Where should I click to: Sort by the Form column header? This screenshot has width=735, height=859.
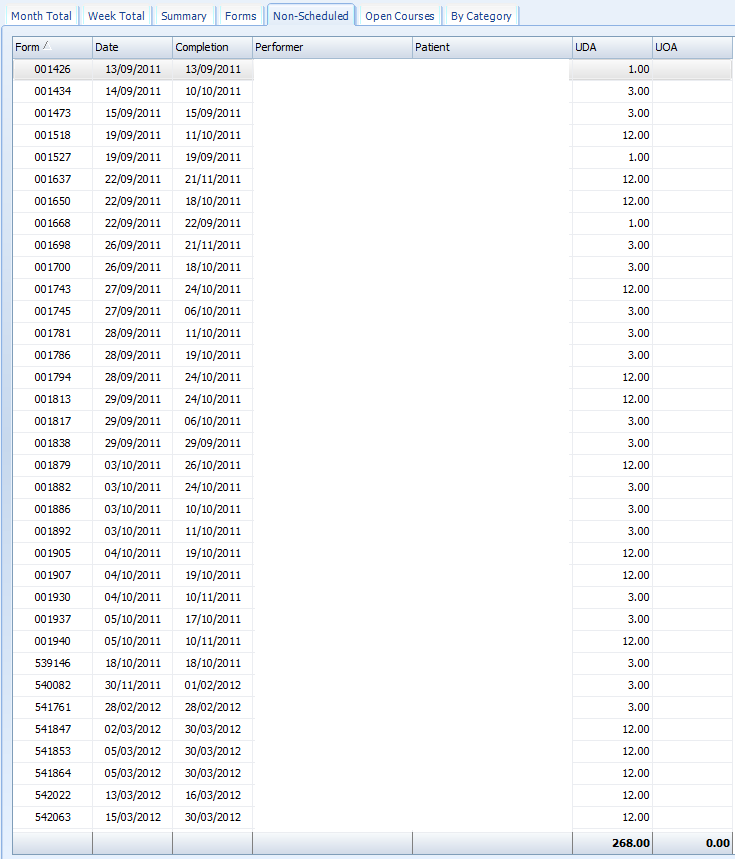52,47
